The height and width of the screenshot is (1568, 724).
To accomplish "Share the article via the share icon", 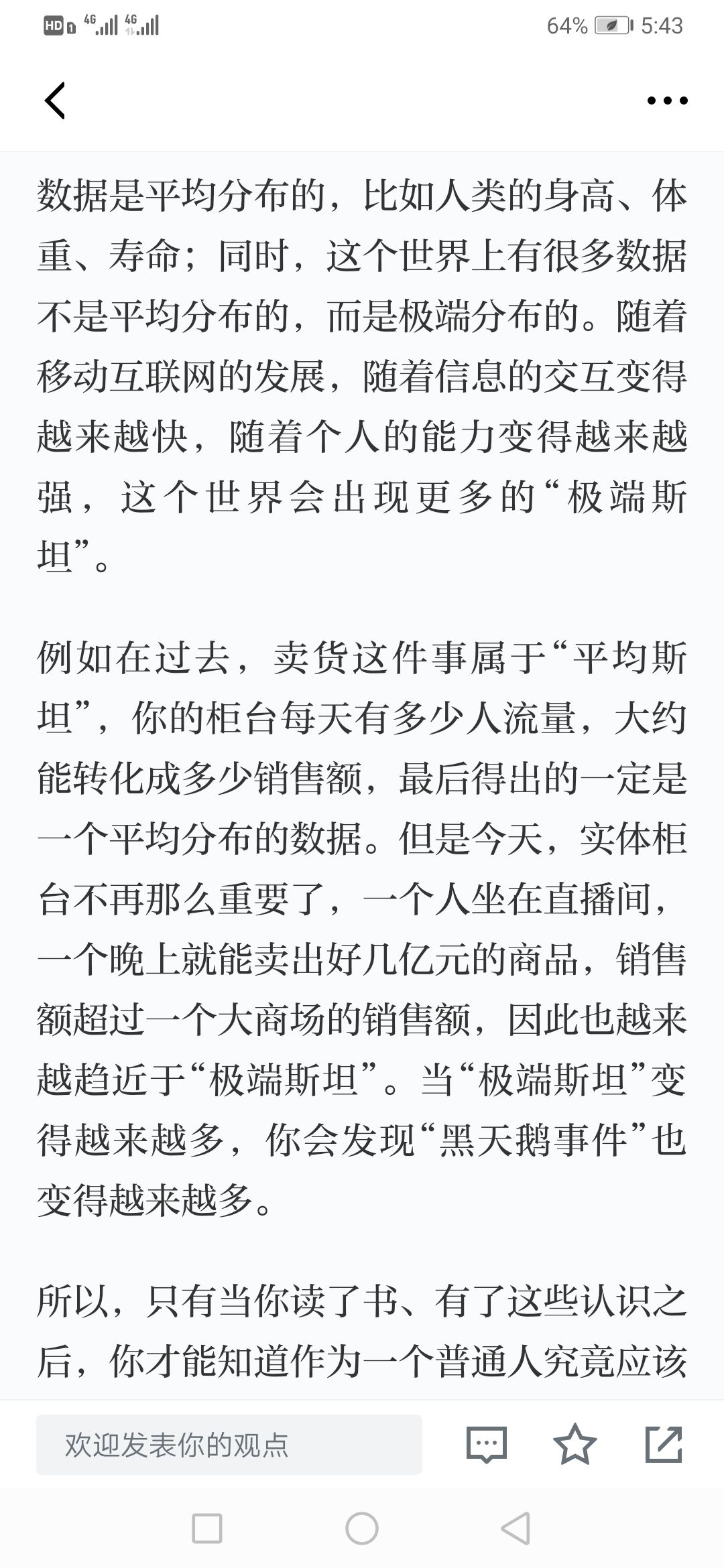I will [x=663, y=1444].
